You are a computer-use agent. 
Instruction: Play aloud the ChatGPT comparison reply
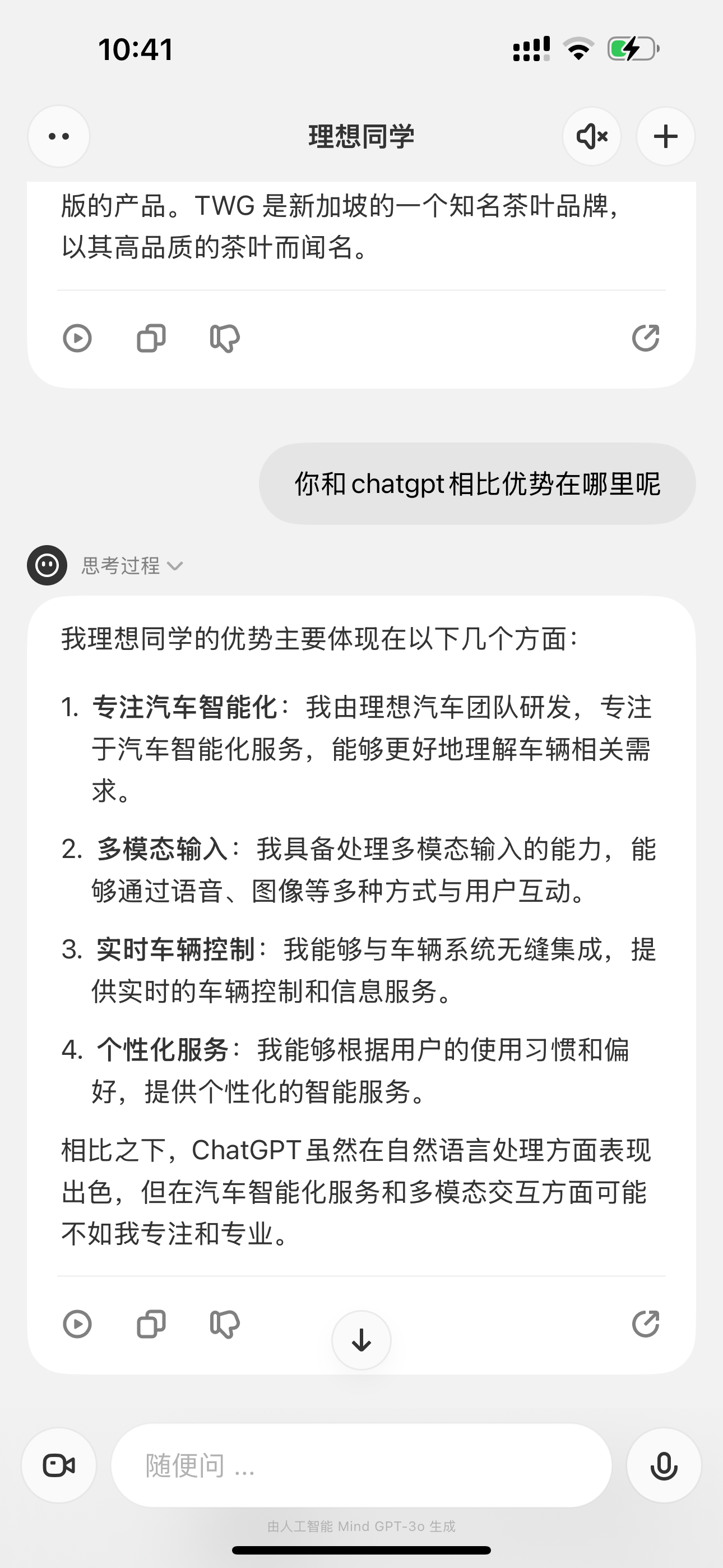pyautogui.click(x=77, y=1324)
